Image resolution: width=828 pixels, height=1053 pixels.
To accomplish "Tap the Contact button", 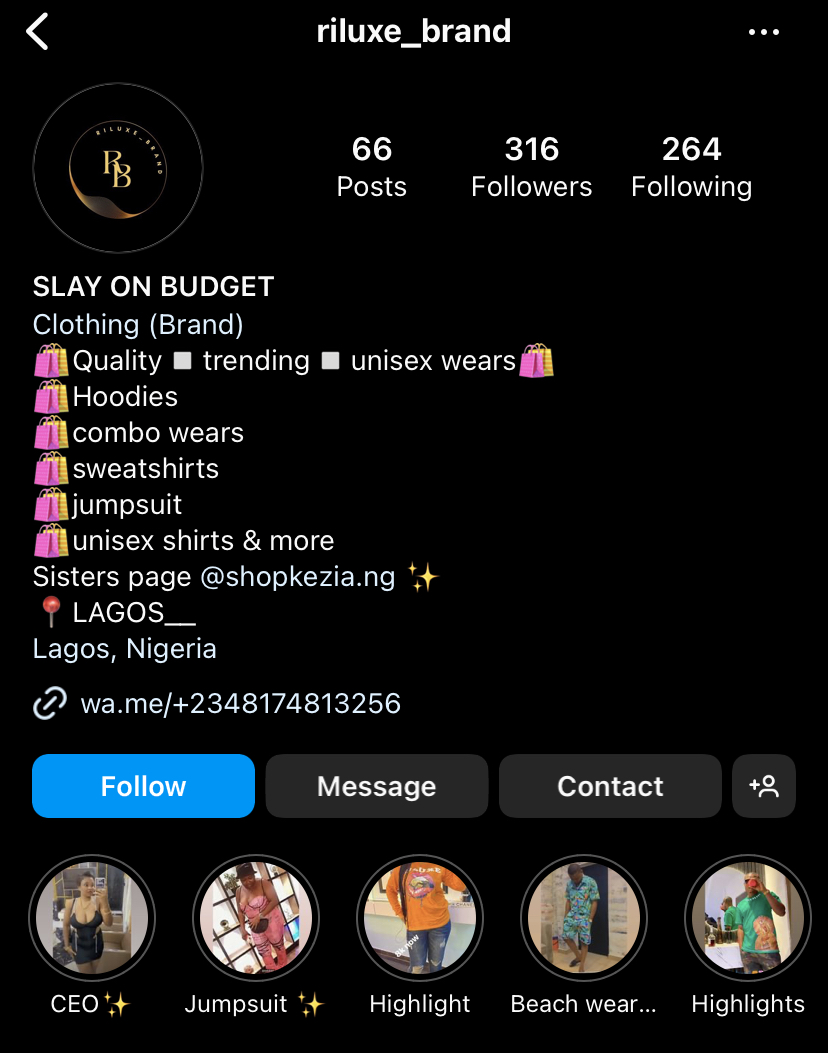I will pyautogui.click(x=610, y=786).
